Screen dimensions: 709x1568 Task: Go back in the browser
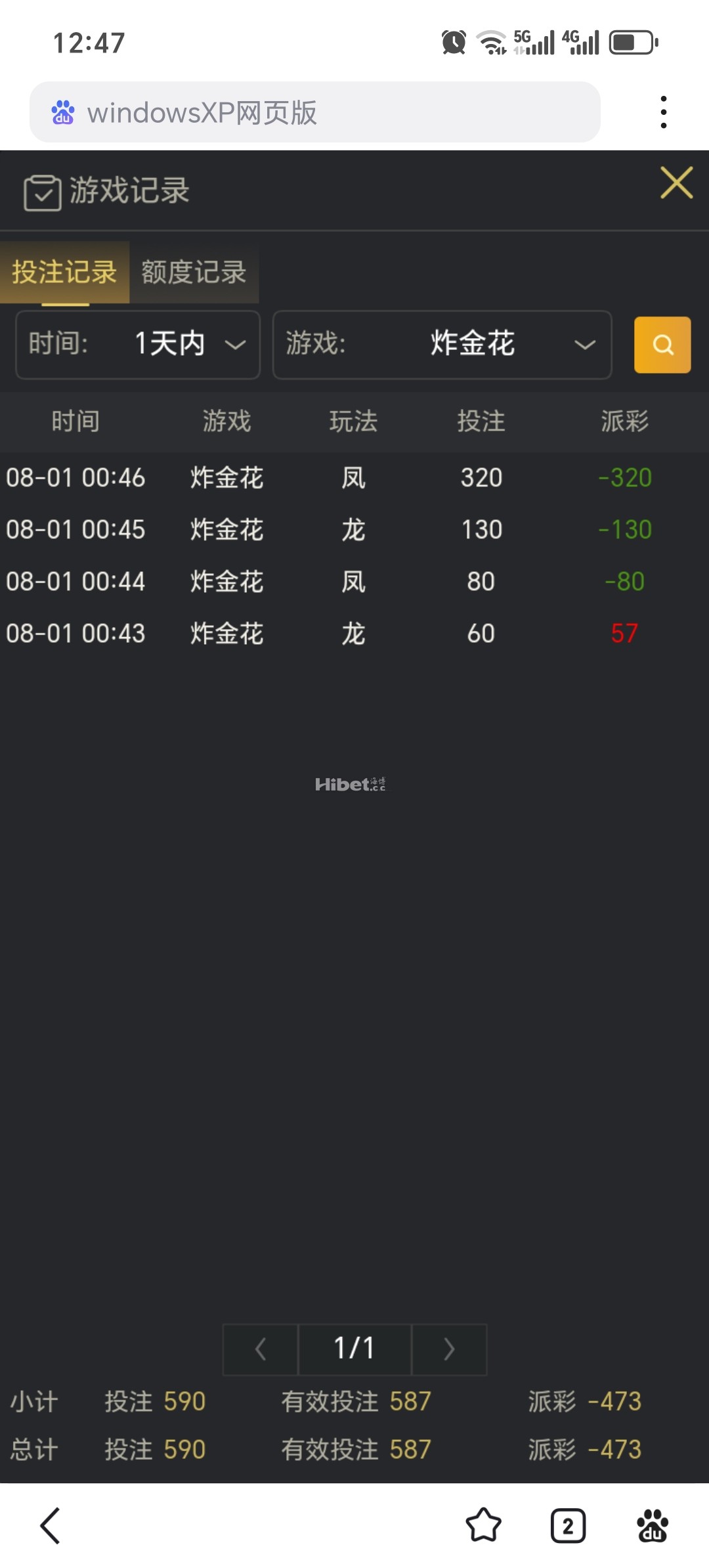[x=51, y=1525]
